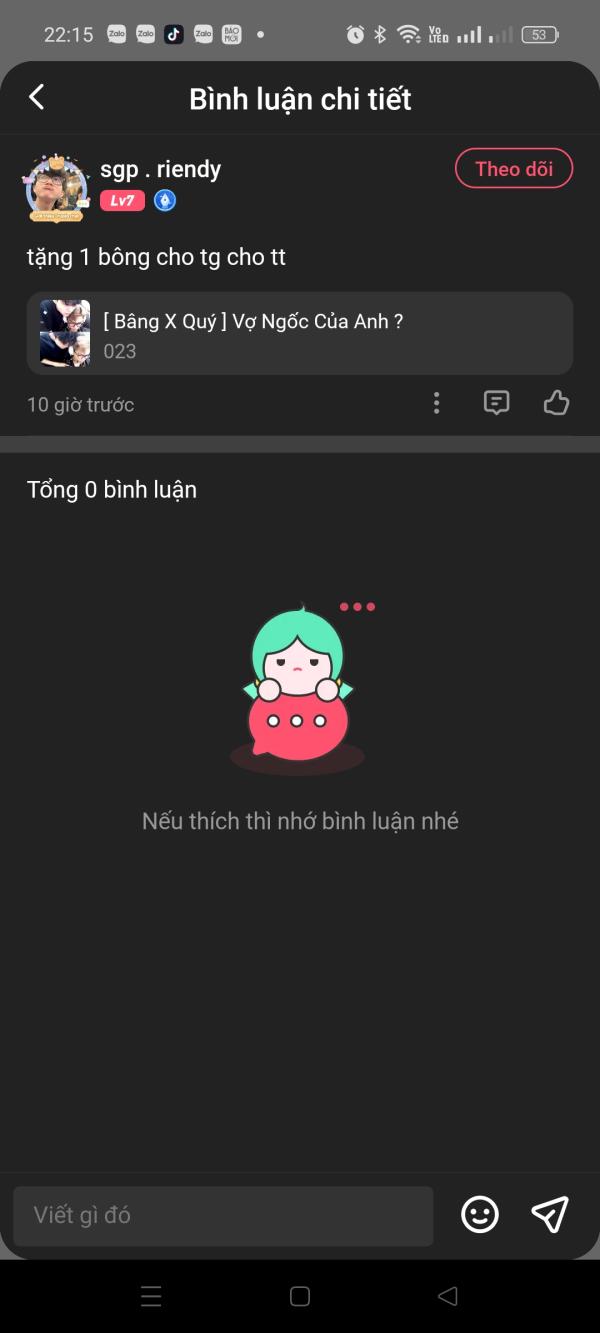600x1333 pixels.
Task: Open recent apps from the navigation bar
Action: pos(151,1297)
